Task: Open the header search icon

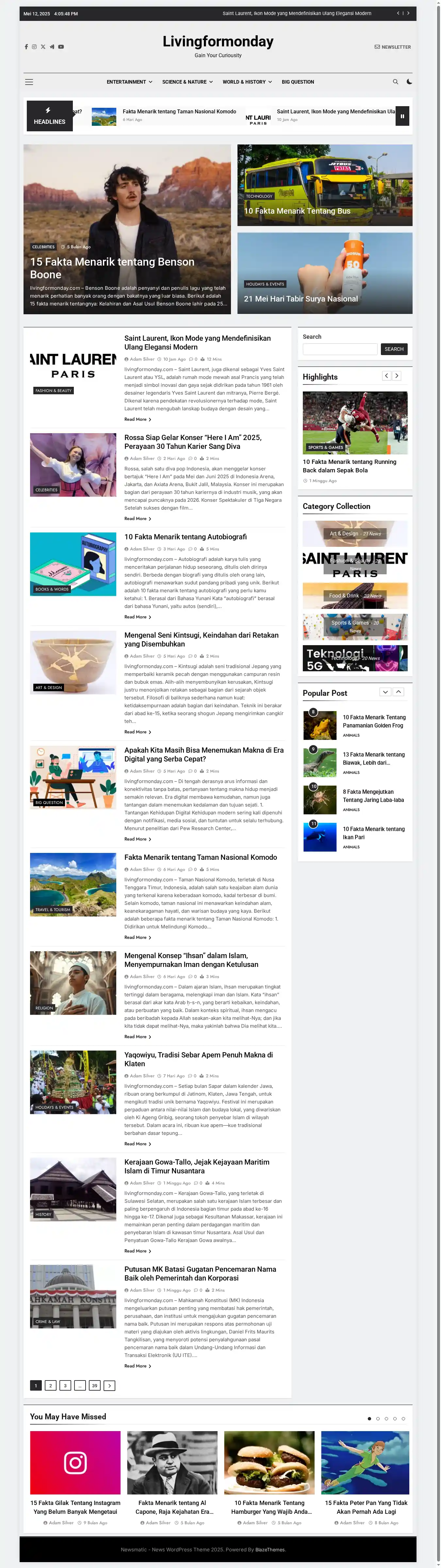Action: click(x=395, y=82)
